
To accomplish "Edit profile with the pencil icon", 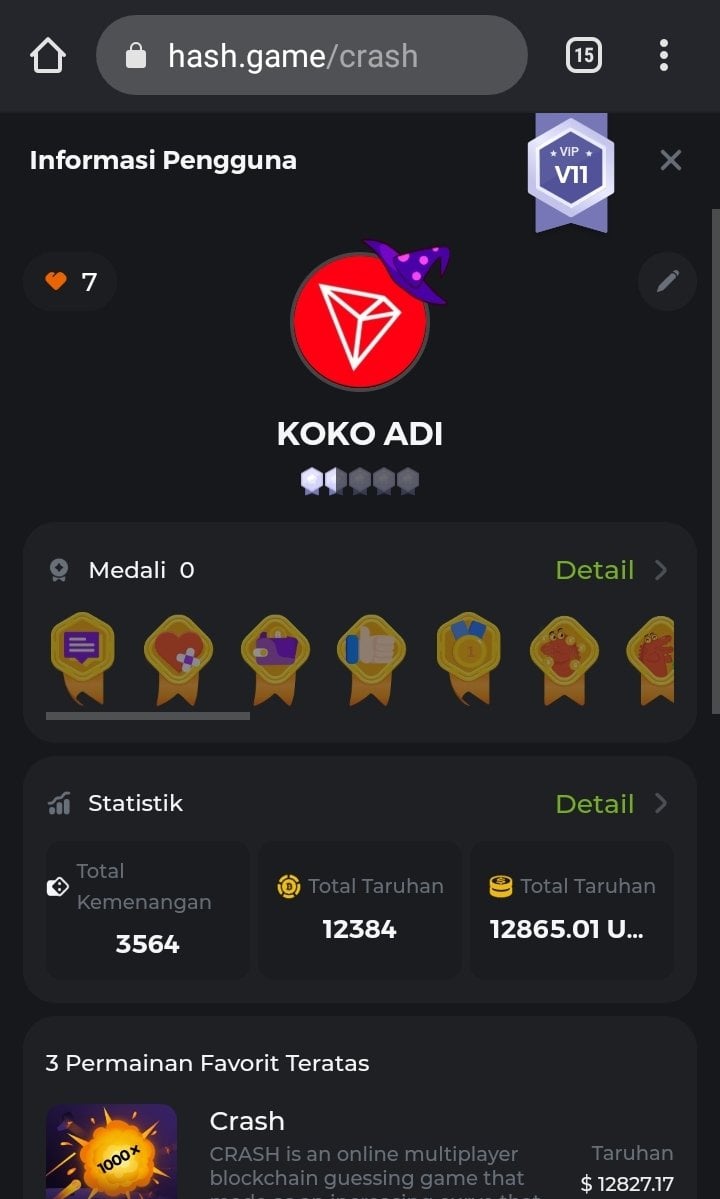I will [x=667, y=281].
